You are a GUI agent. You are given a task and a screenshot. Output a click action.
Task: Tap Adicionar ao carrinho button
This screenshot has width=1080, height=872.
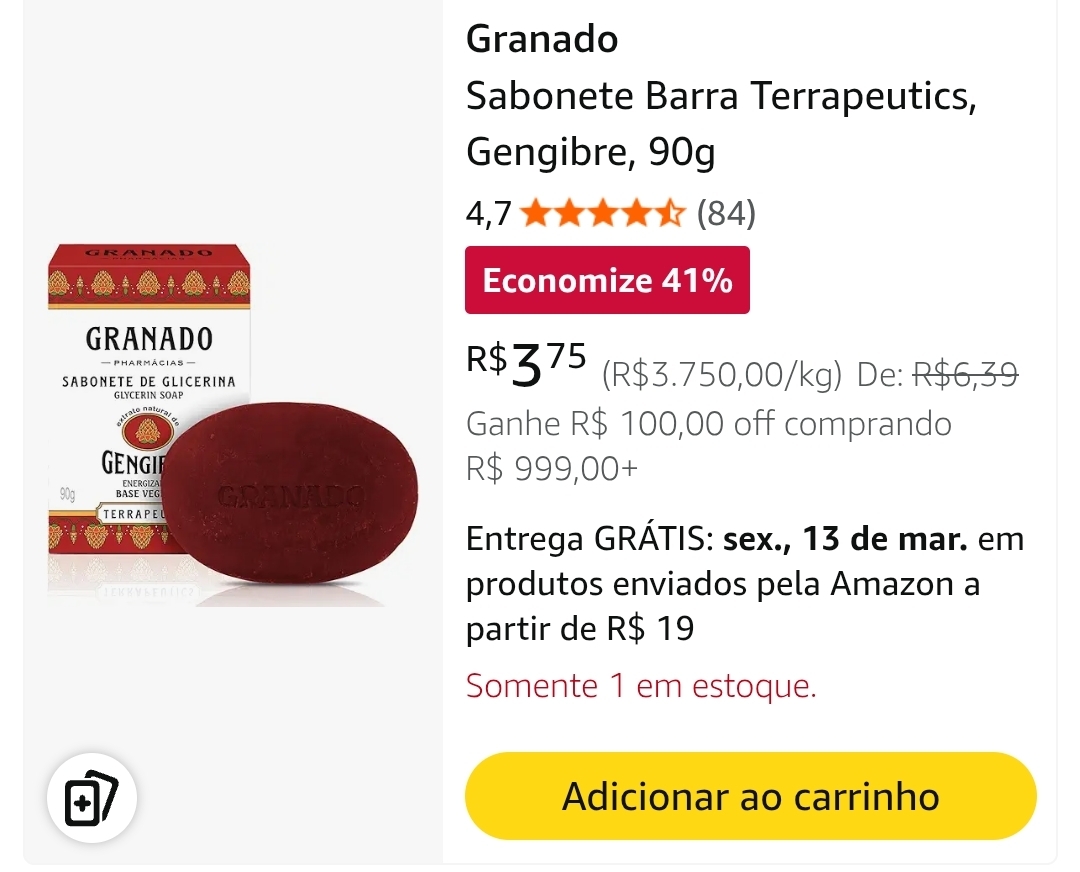(750, 796)
